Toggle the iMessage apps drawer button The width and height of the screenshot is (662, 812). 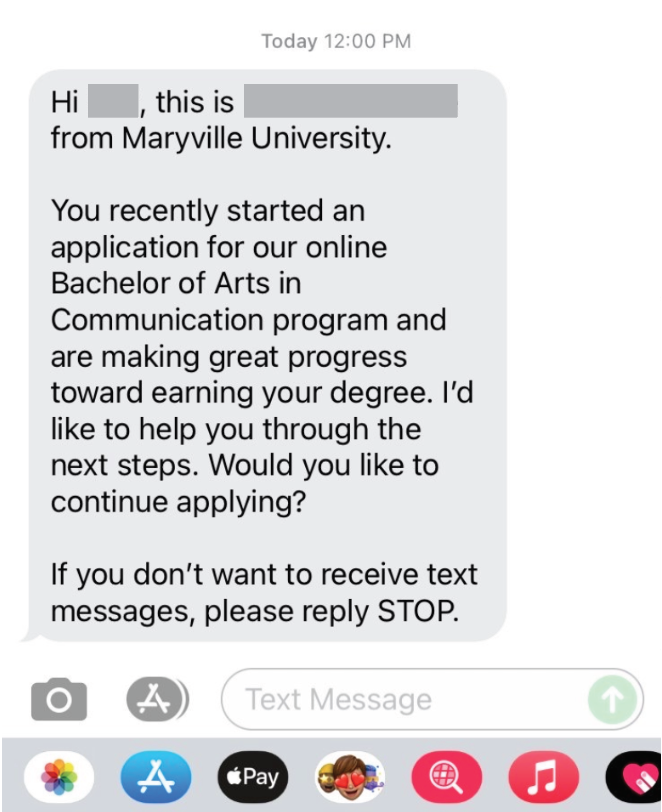pyautogui.click(x=155, y=699)
